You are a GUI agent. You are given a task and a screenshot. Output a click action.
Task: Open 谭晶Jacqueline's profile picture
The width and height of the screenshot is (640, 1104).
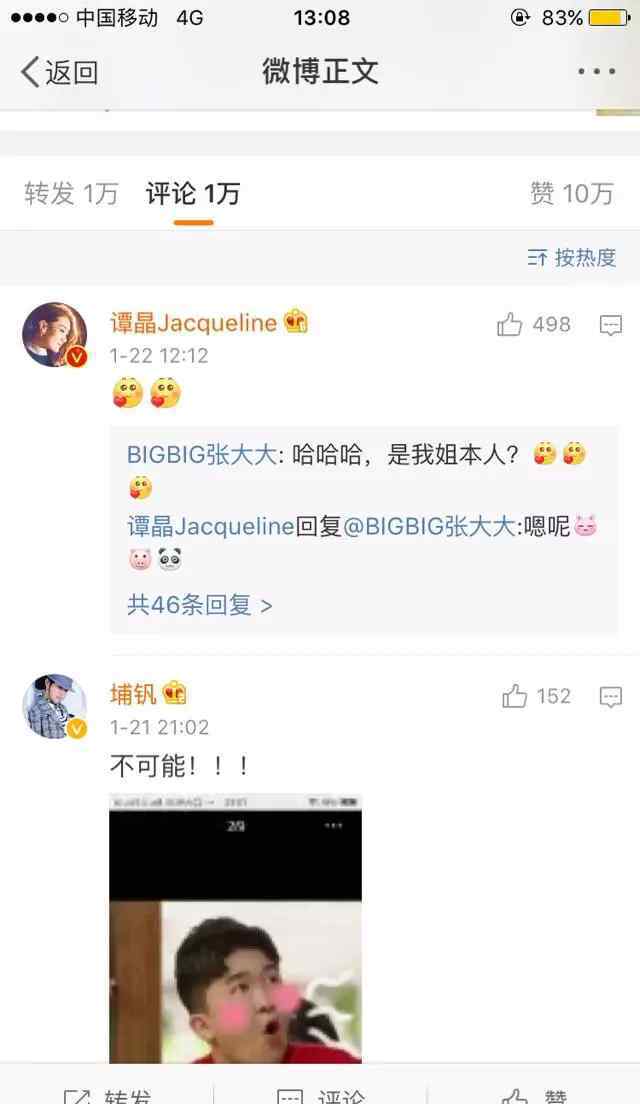pyautogui.click(x=54, y=335)
